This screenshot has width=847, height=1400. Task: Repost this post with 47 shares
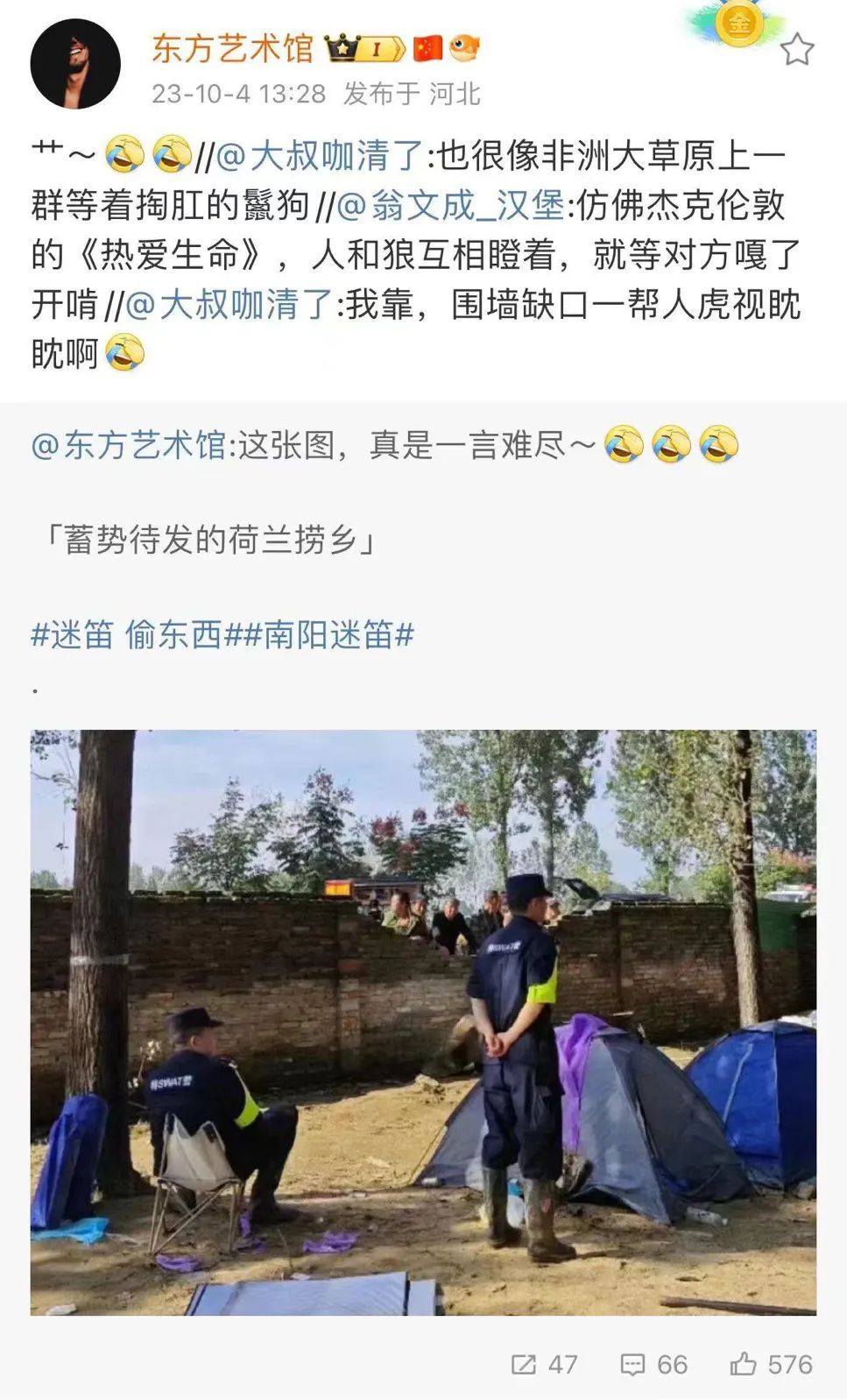545,1364
